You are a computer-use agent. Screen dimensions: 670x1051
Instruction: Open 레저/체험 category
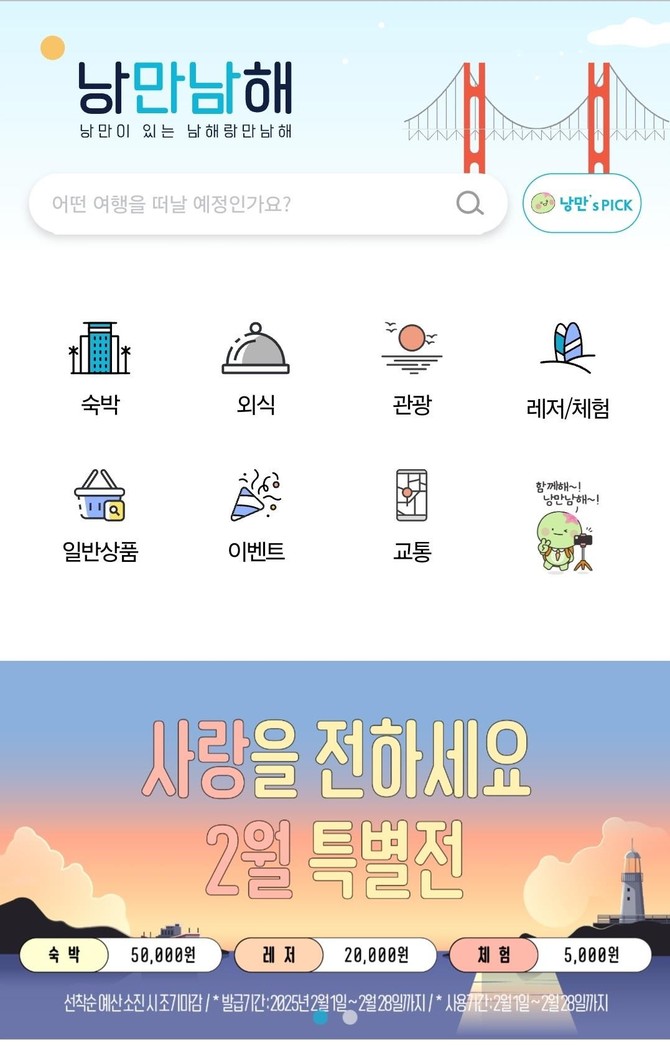(x=567, y=367)
